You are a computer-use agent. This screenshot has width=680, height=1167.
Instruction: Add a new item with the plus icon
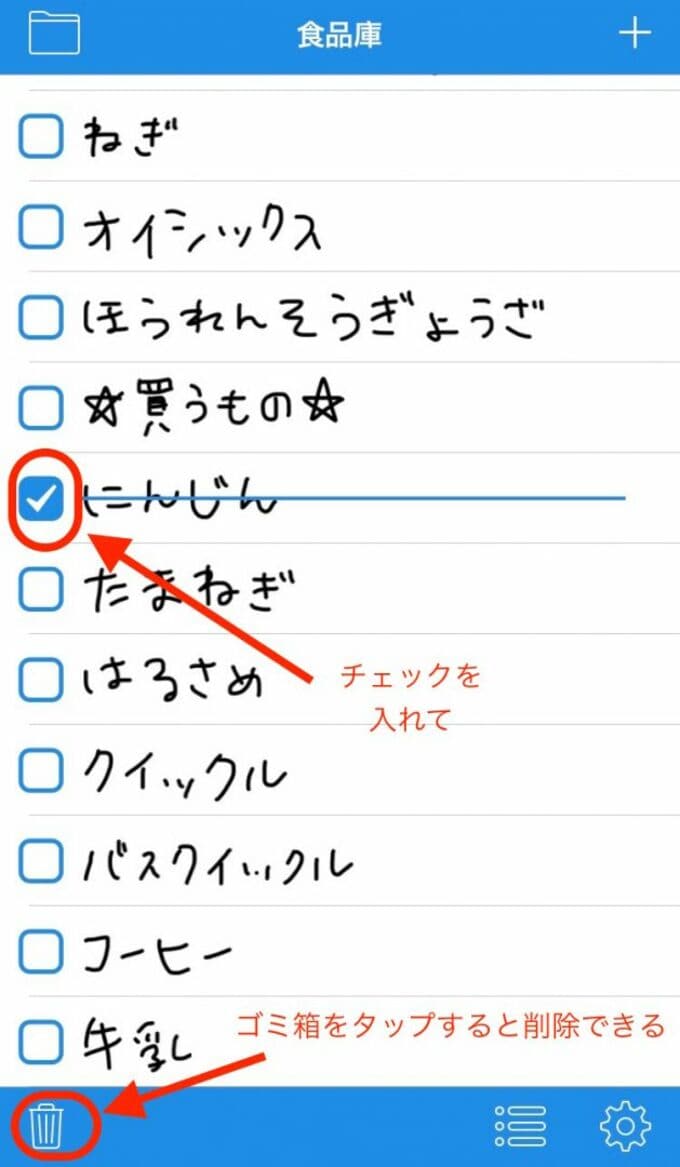(634, 33)
